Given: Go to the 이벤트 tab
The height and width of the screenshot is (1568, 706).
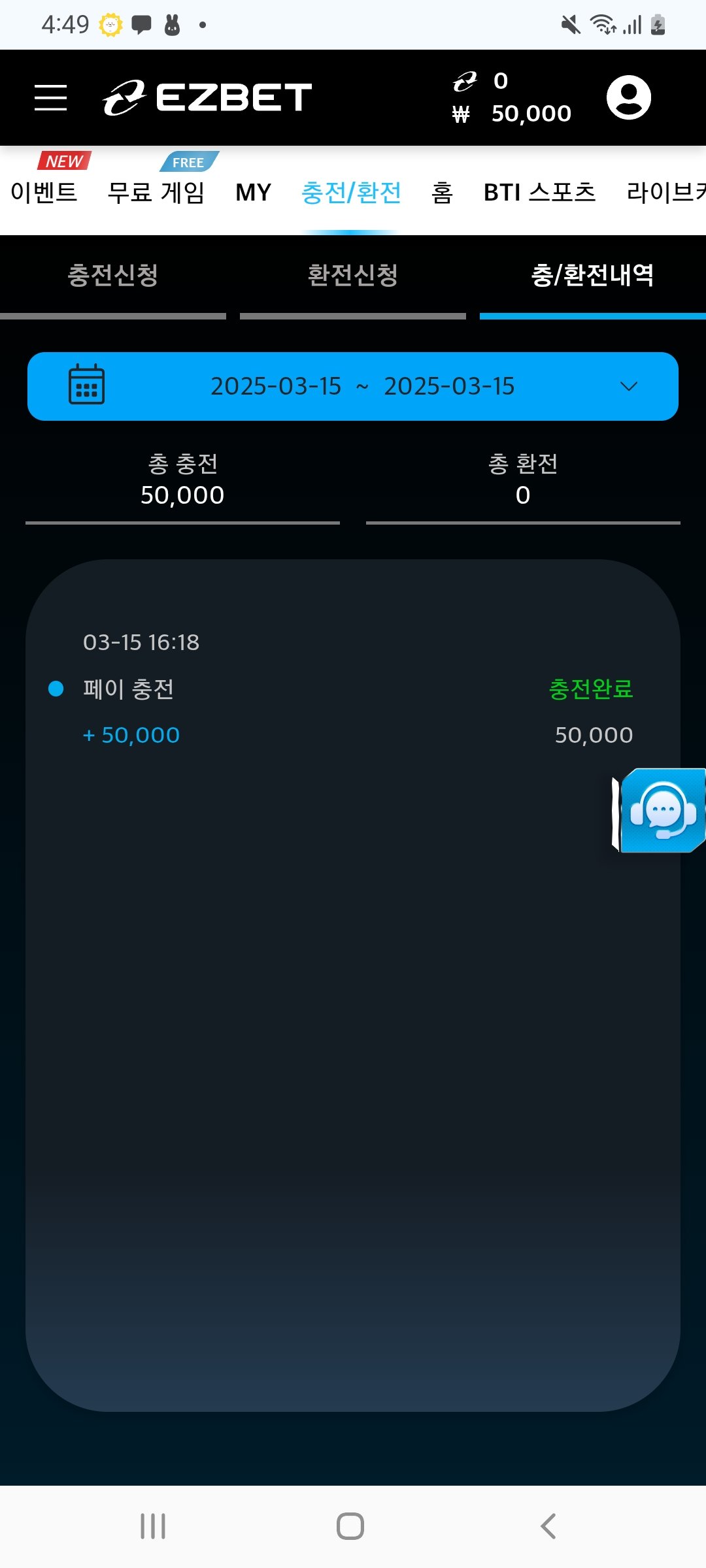Looking at the screenshot, I should [x=44, y=192].
